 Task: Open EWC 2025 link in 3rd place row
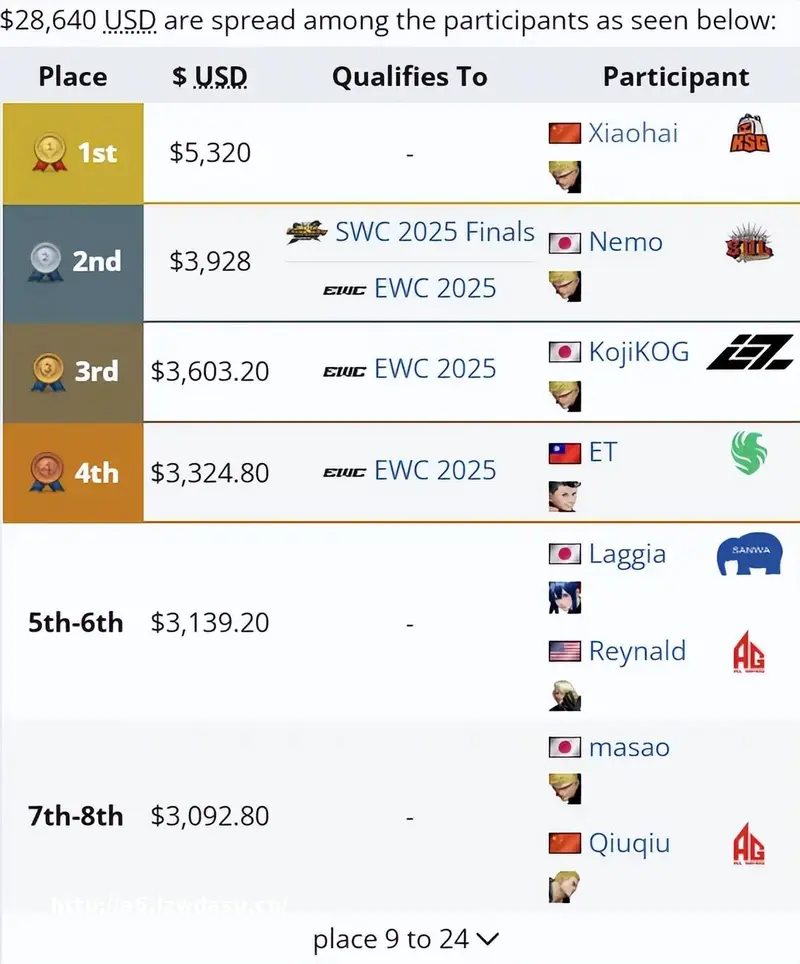point(434,369)
